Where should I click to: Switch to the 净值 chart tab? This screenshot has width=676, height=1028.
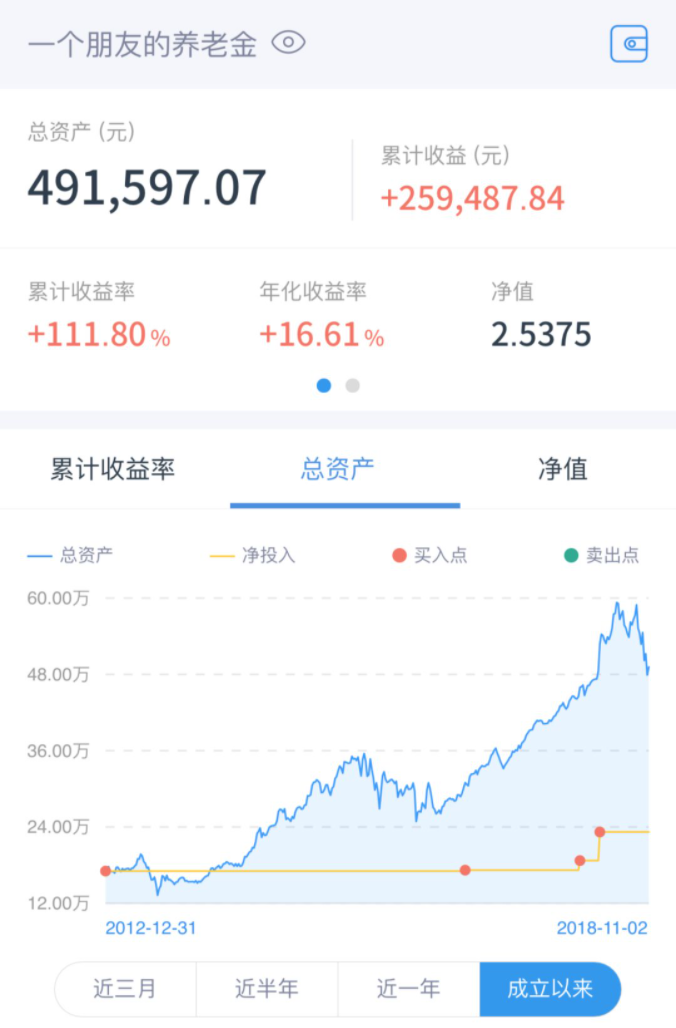point(563,469)
